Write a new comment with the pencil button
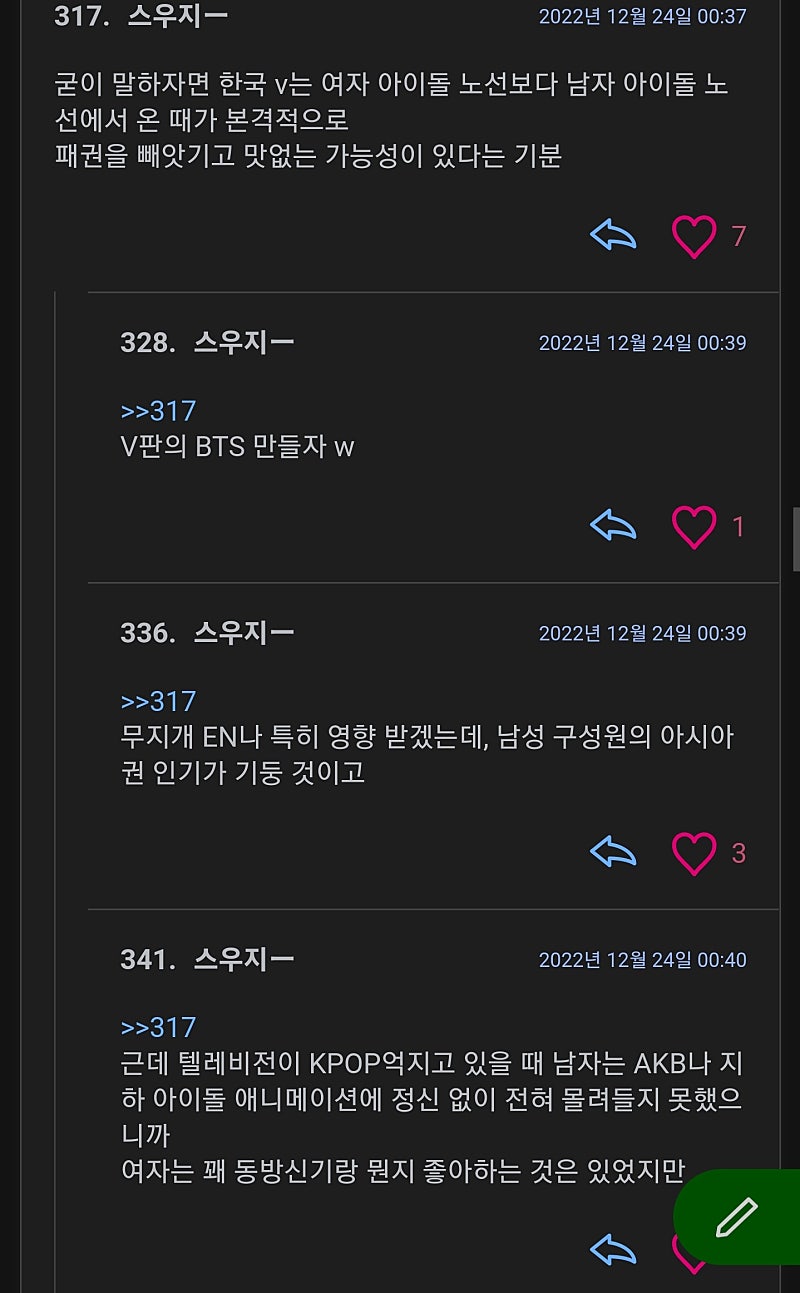Image resolution: width=800 pixels, height=1293 pixels. coord(737,1216)
